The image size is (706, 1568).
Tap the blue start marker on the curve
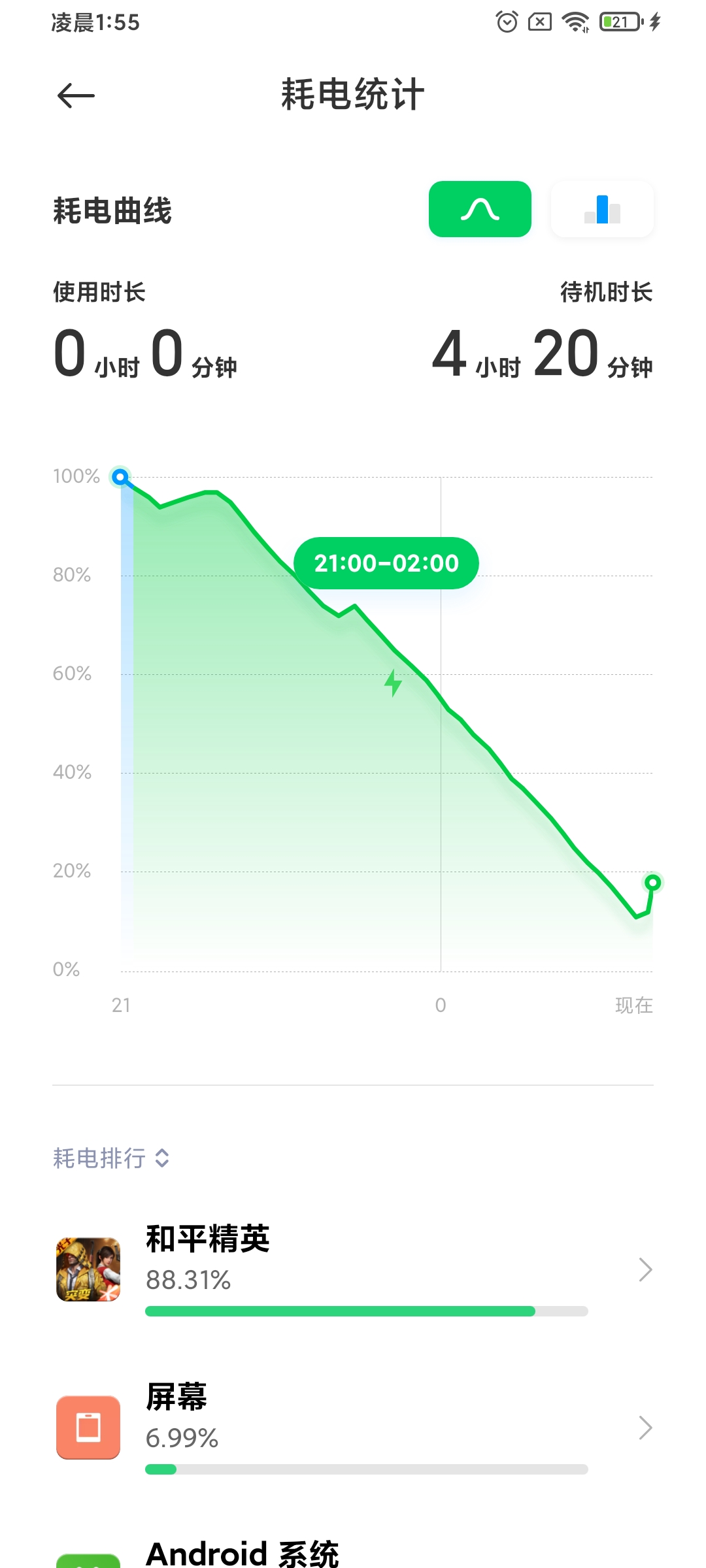(x=120, y=478)
